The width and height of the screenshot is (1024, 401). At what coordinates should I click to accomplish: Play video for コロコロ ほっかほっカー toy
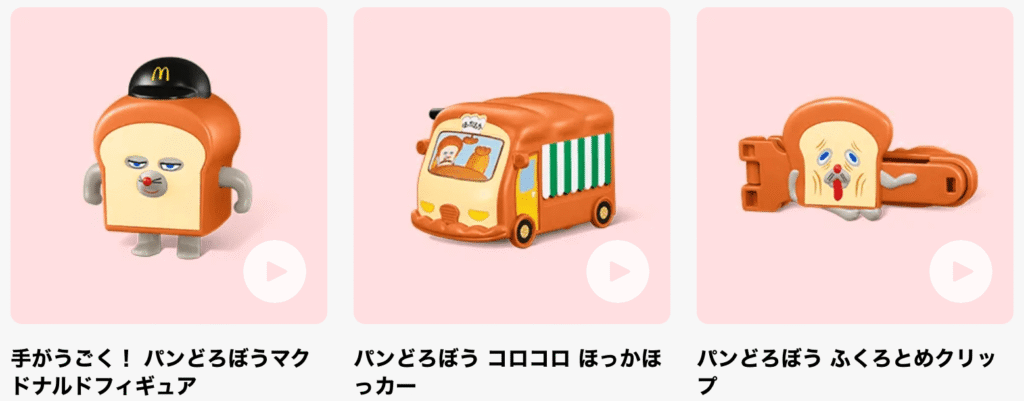617,272
